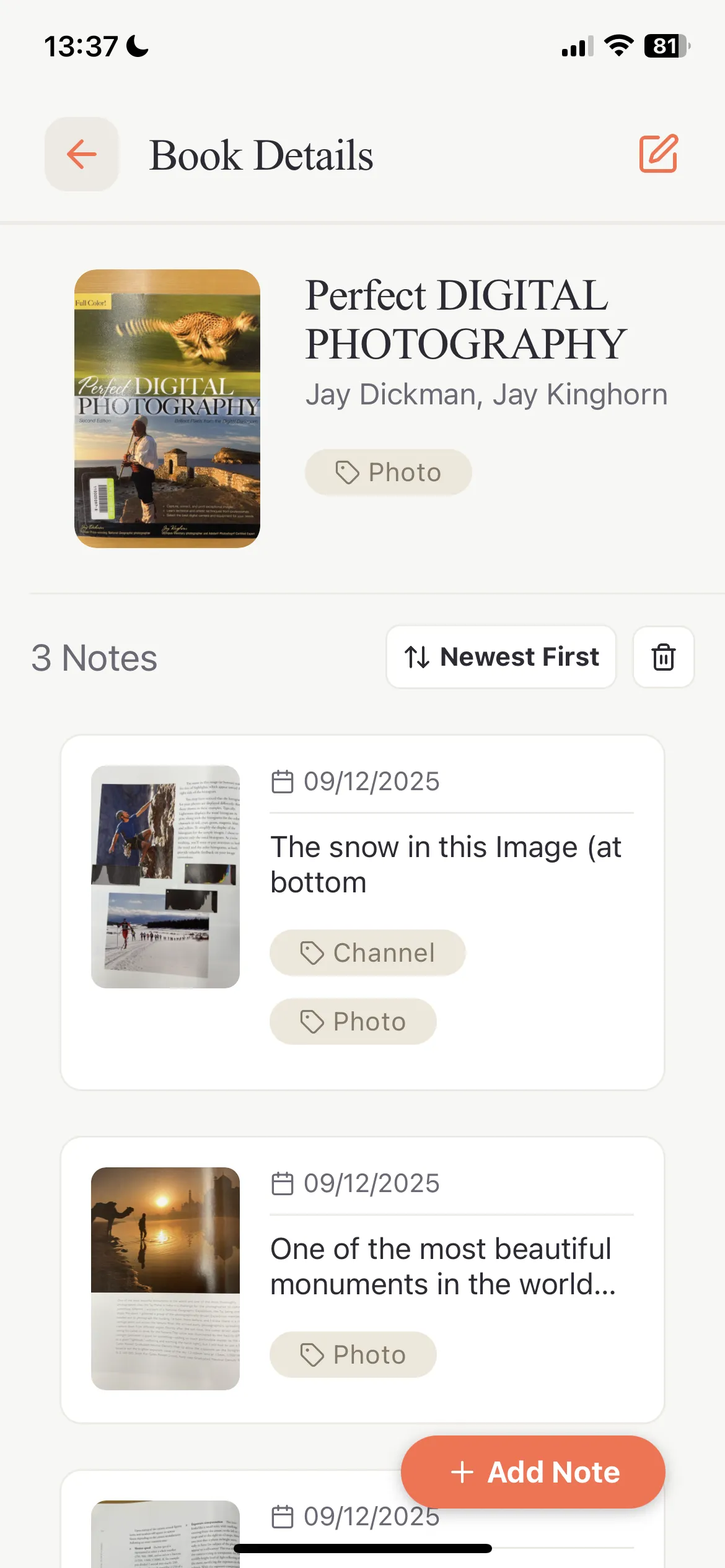
Task: Open the book cover thumbnail
Action: (167, 409)
